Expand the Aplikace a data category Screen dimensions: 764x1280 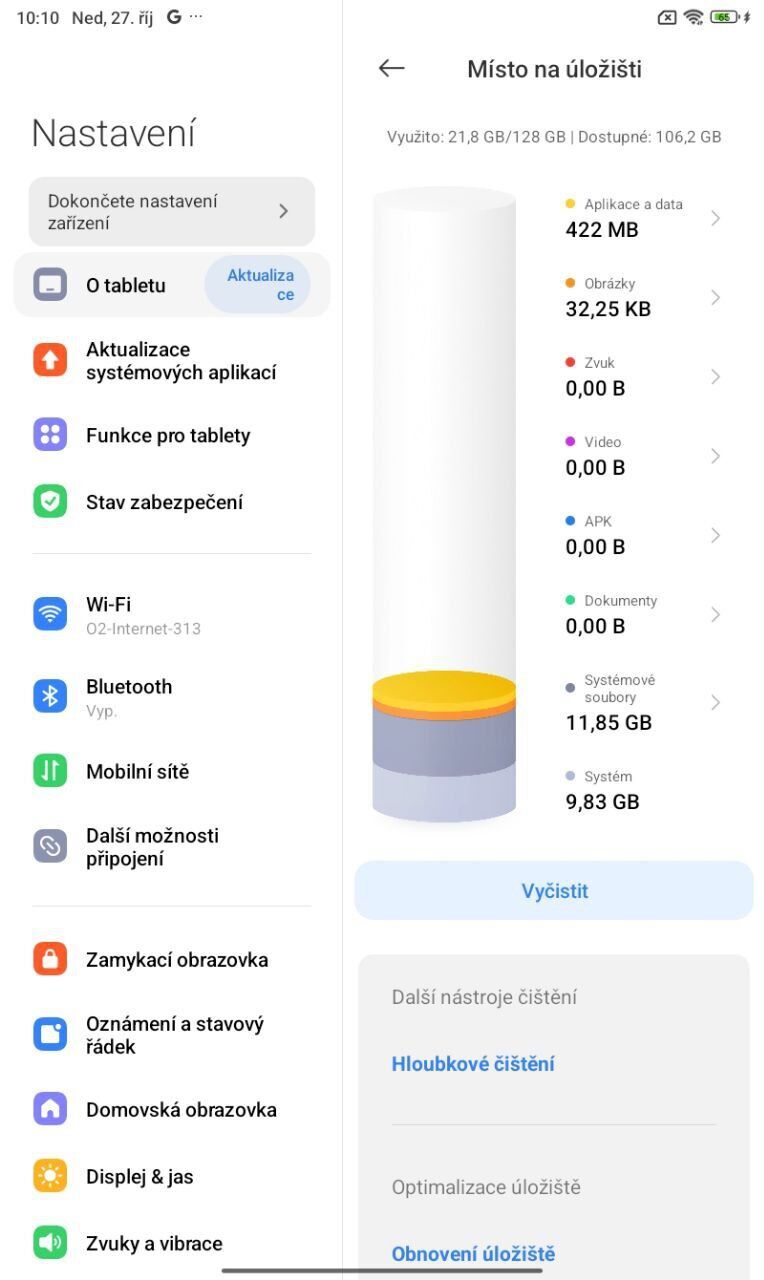pyautogui.click(x=716, y=218)
